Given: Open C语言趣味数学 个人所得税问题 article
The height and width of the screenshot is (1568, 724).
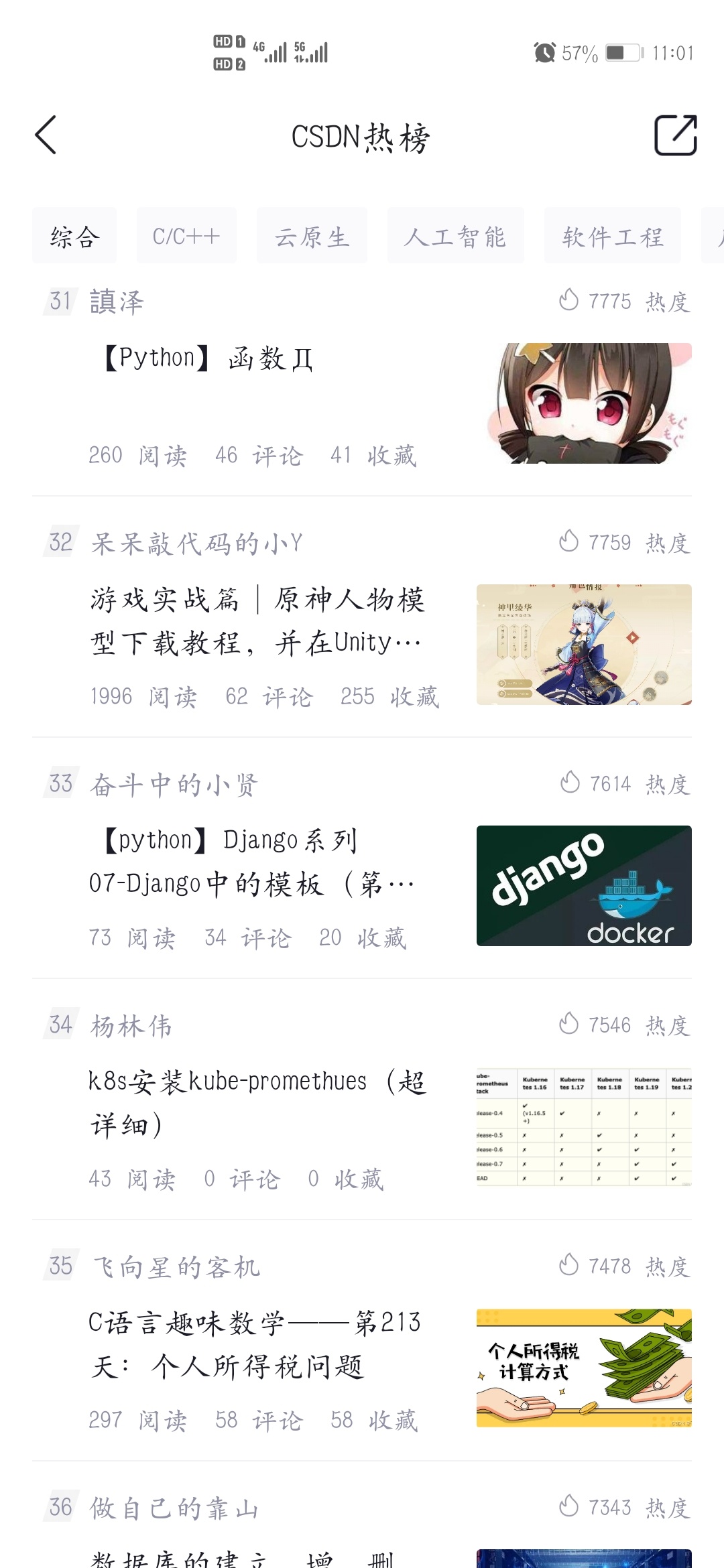Looking at the screenshot, I should (x=255, y=1344).
